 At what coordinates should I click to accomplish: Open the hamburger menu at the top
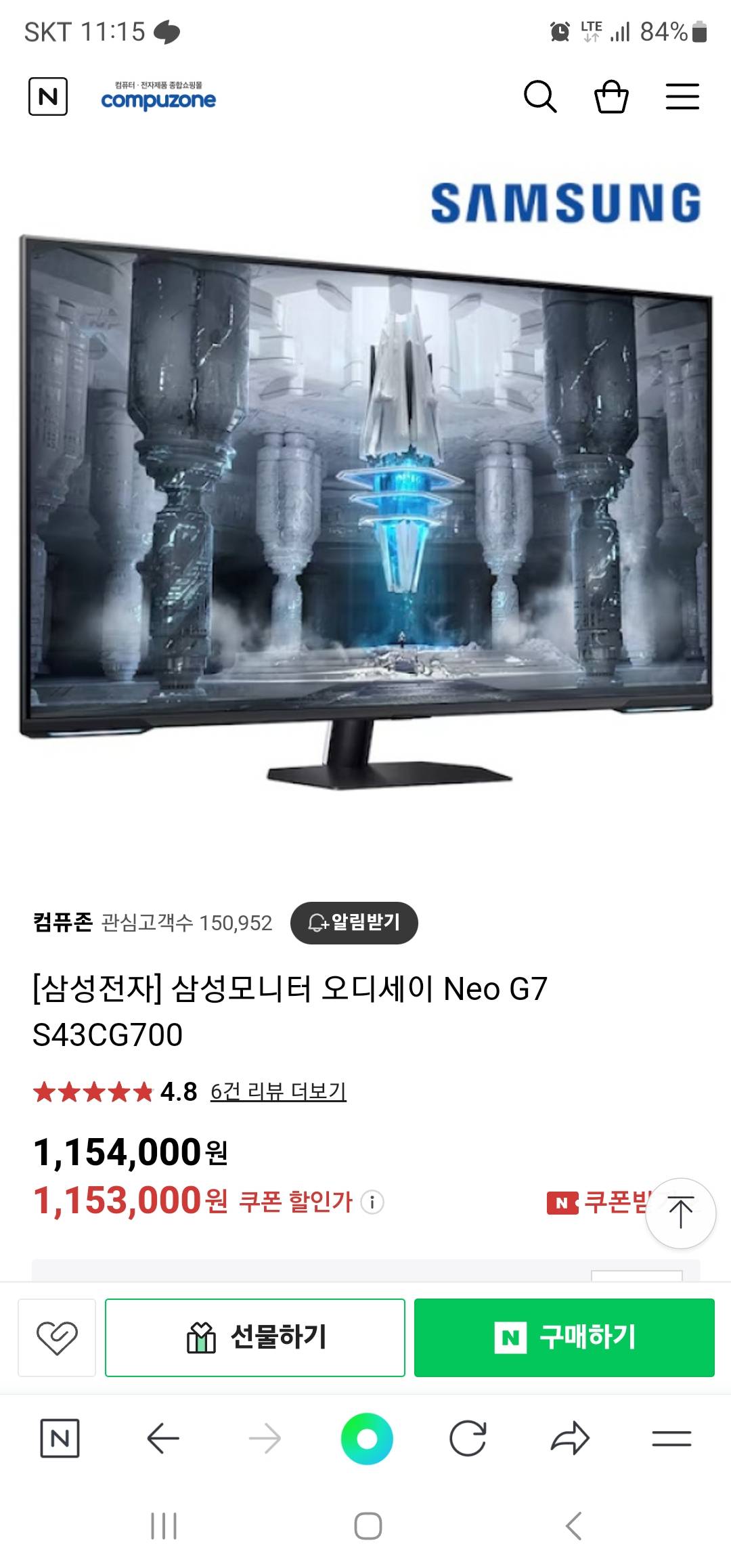click(682, 97)
